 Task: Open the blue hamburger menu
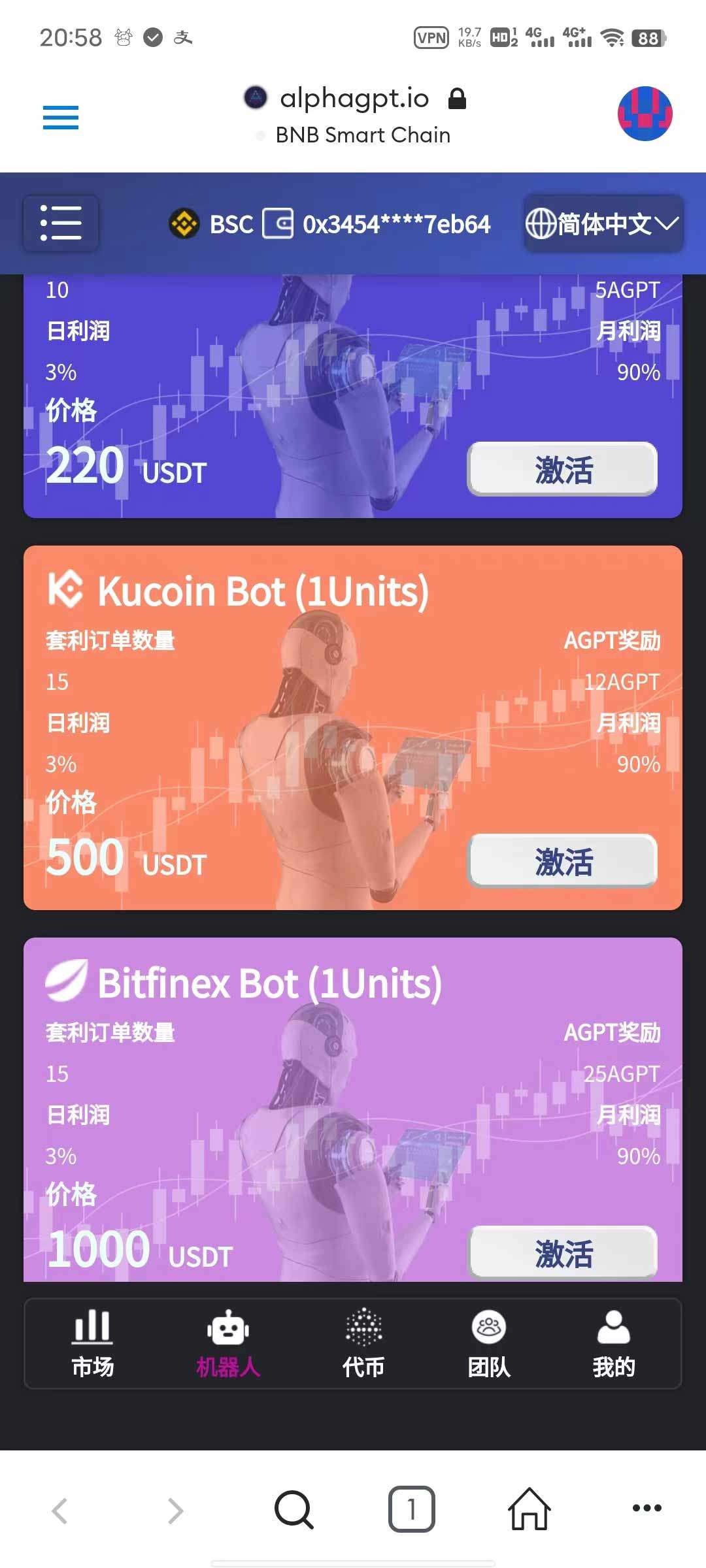61,118
